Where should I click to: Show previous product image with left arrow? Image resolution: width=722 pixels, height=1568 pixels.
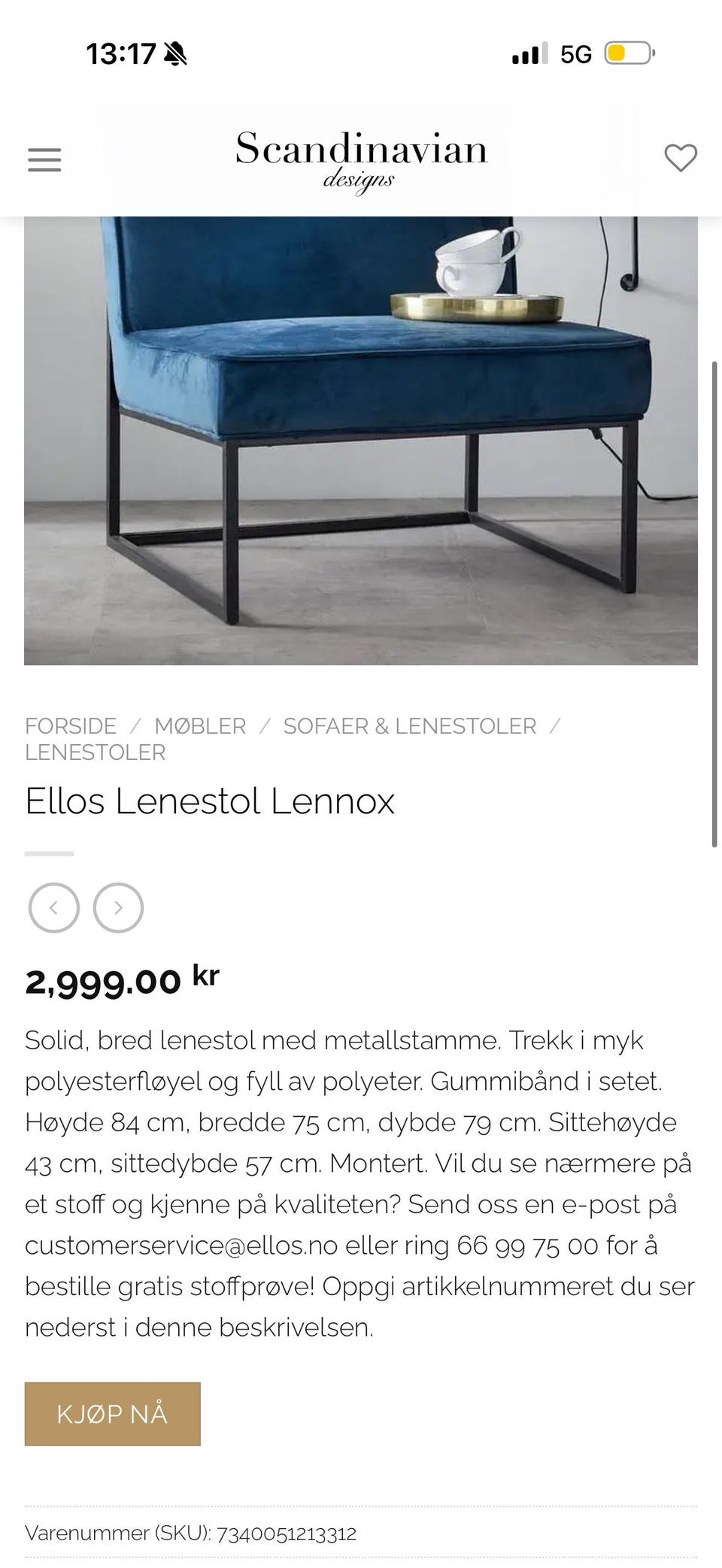[x=53, y=908]
